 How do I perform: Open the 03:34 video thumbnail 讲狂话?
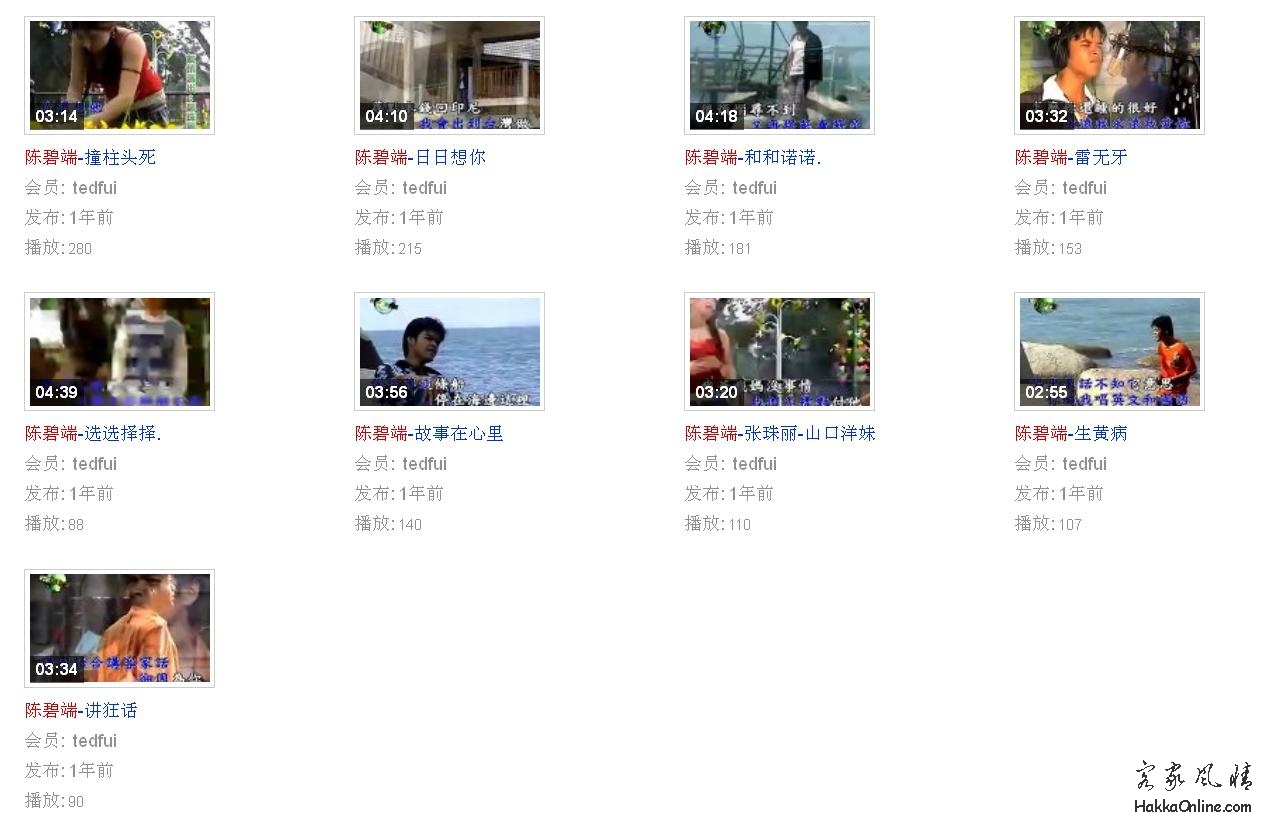tap(119, 628)
